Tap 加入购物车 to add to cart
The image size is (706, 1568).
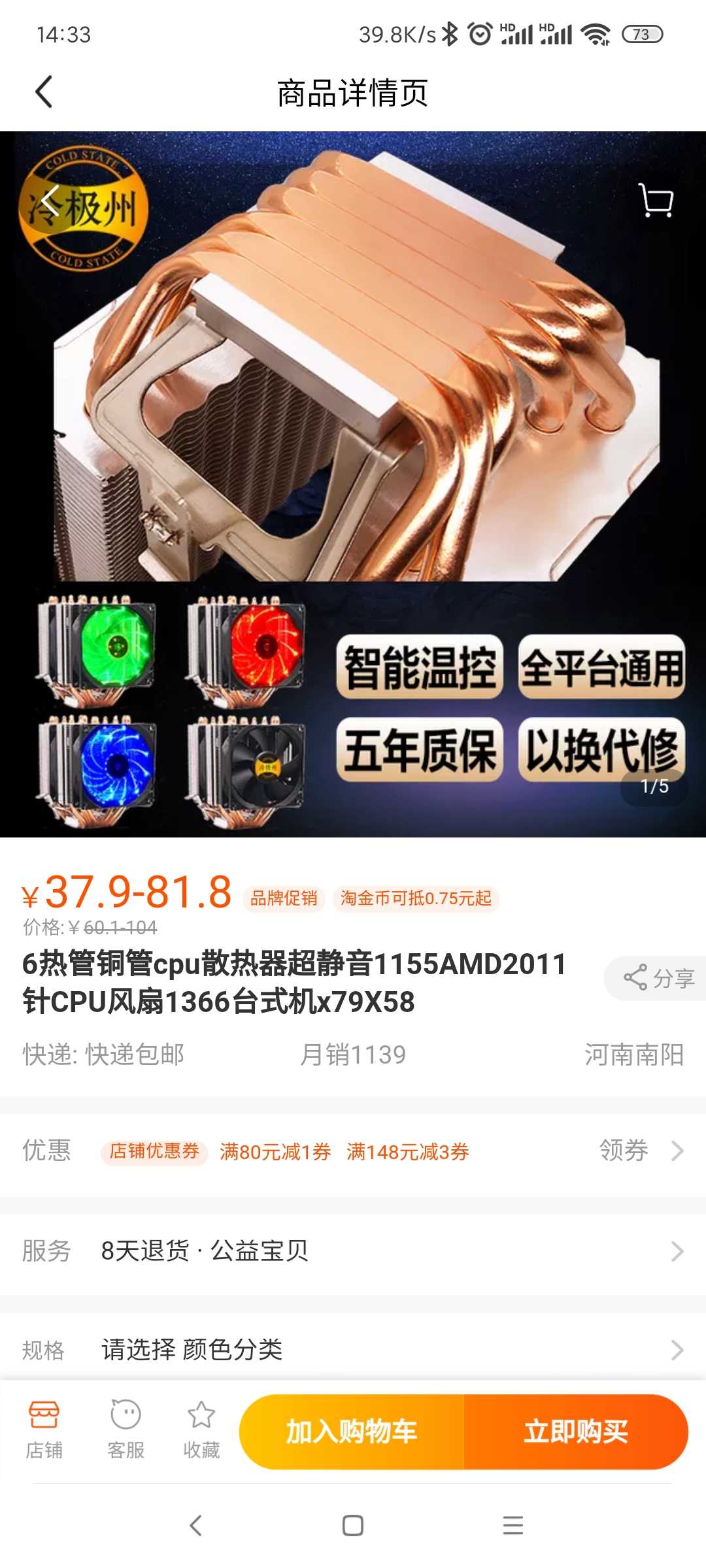[x=352, y=1431]
